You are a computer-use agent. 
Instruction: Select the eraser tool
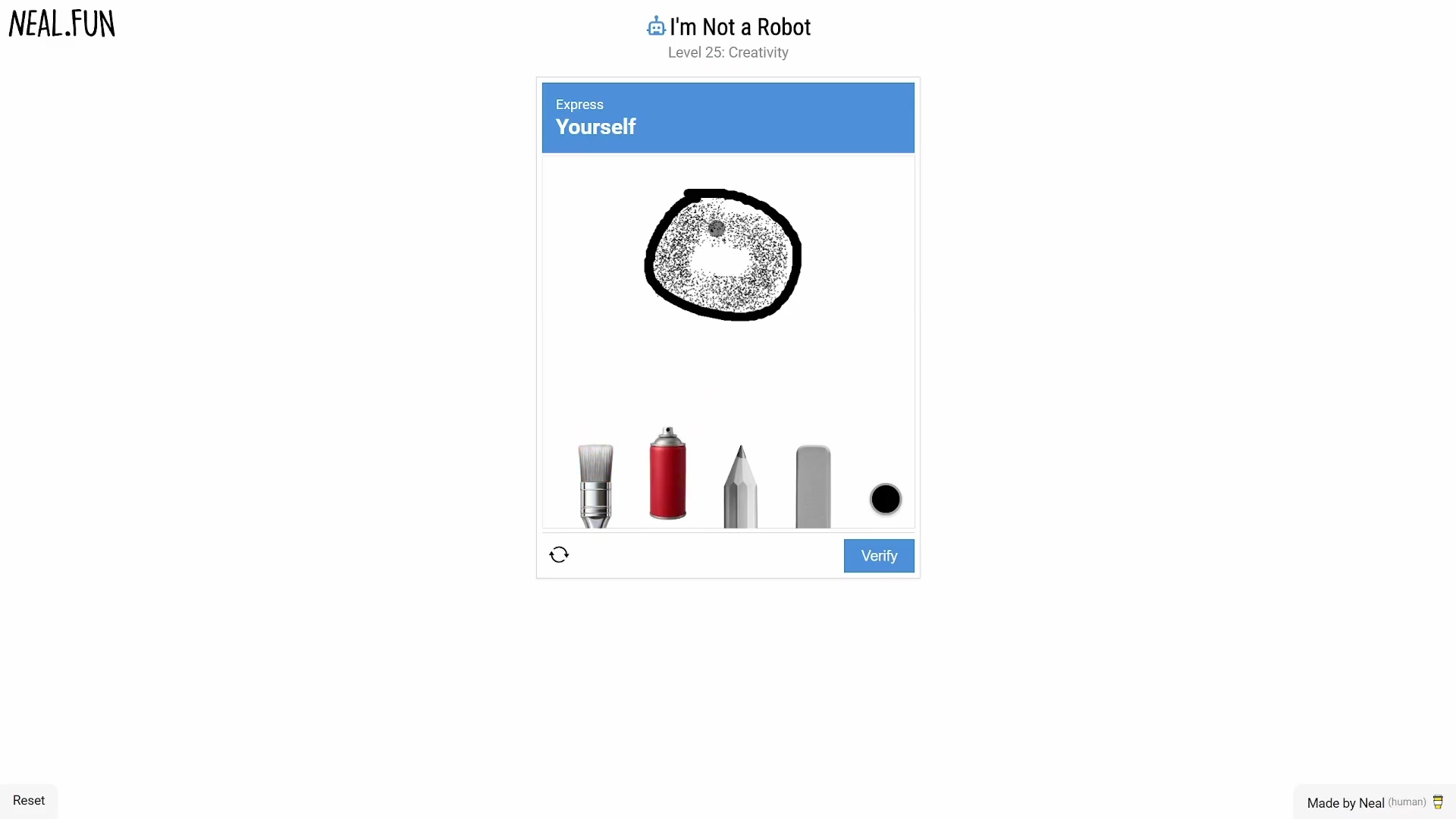(x=813, y=487)
